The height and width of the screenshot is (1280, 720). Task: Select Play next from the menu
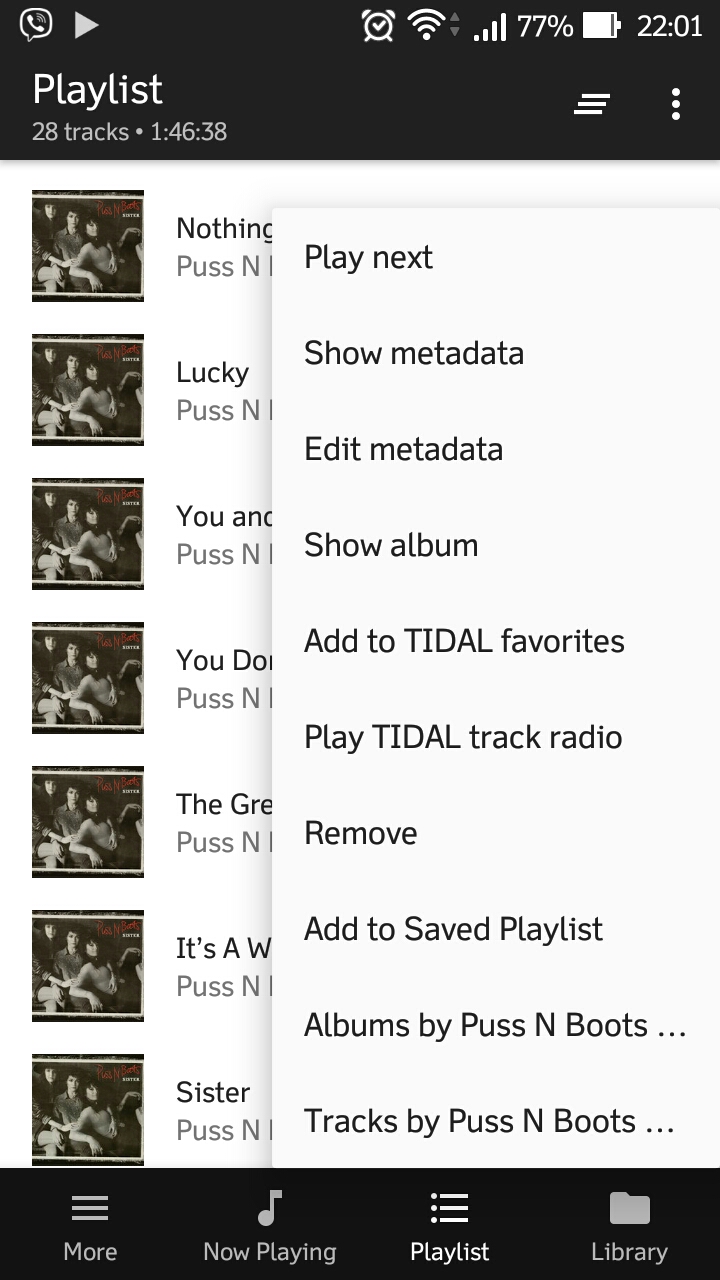369,257
